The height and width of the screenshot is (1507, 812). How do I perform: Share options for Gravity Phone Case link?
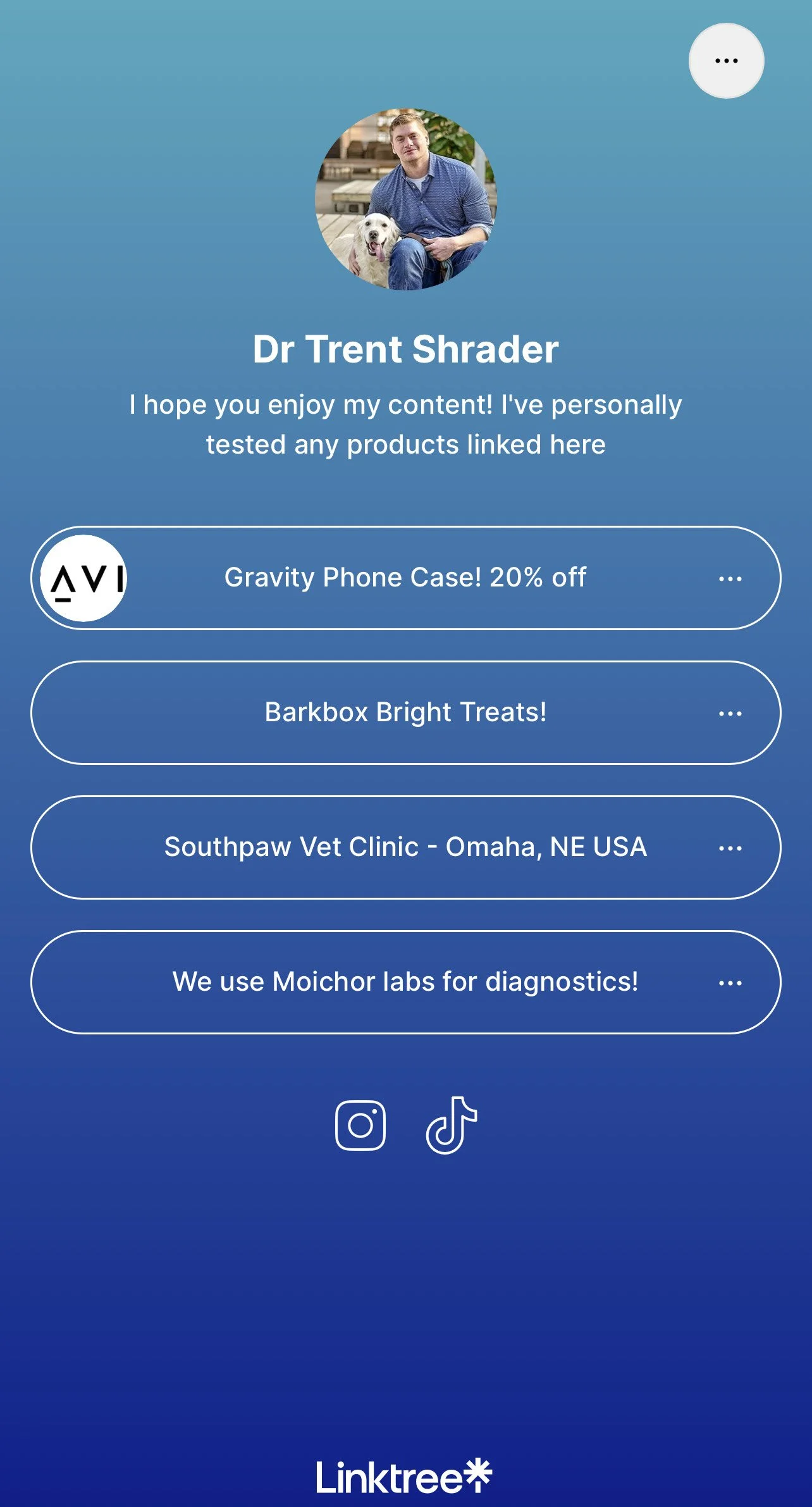(730, 579)
